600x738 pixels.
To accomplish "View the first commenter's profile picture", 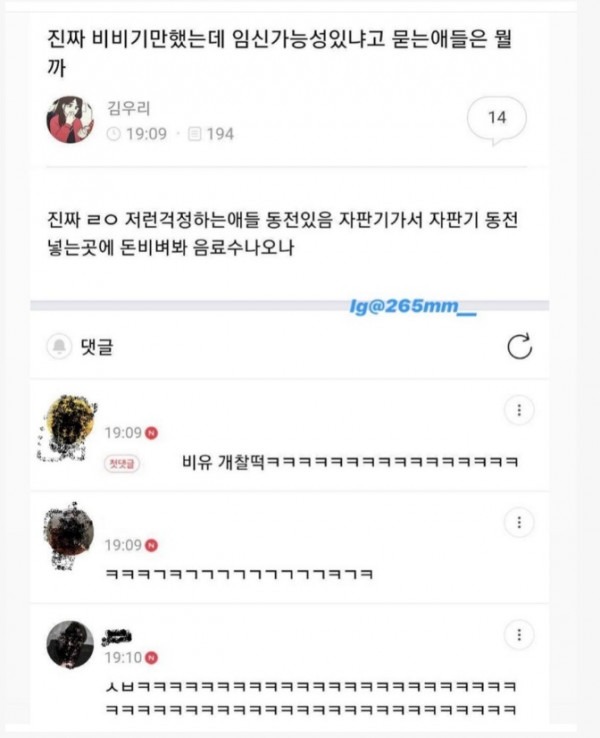I will coord(68,419).
